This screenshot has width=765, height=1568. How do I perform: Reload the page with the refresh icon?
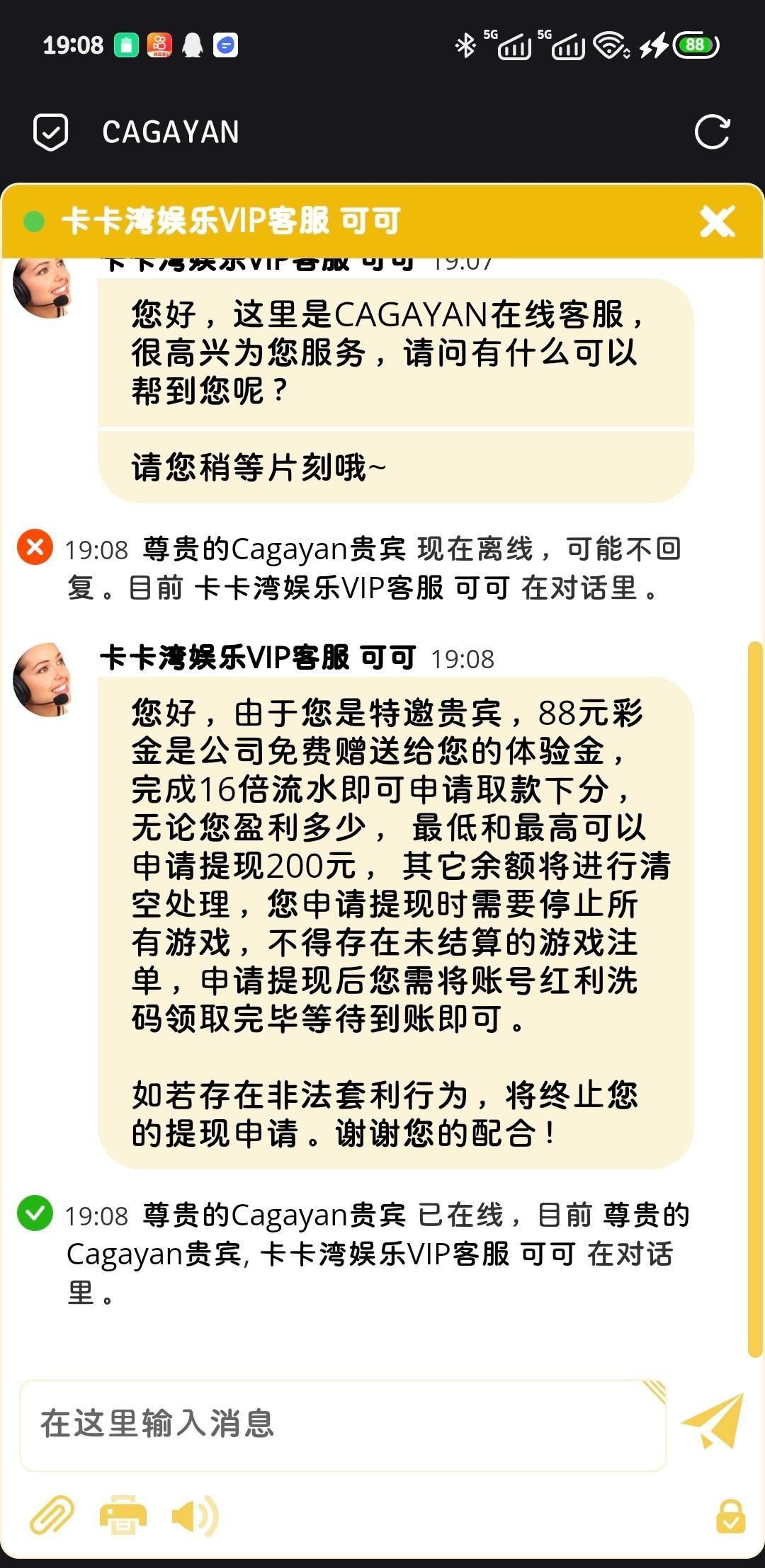point(712,132)
